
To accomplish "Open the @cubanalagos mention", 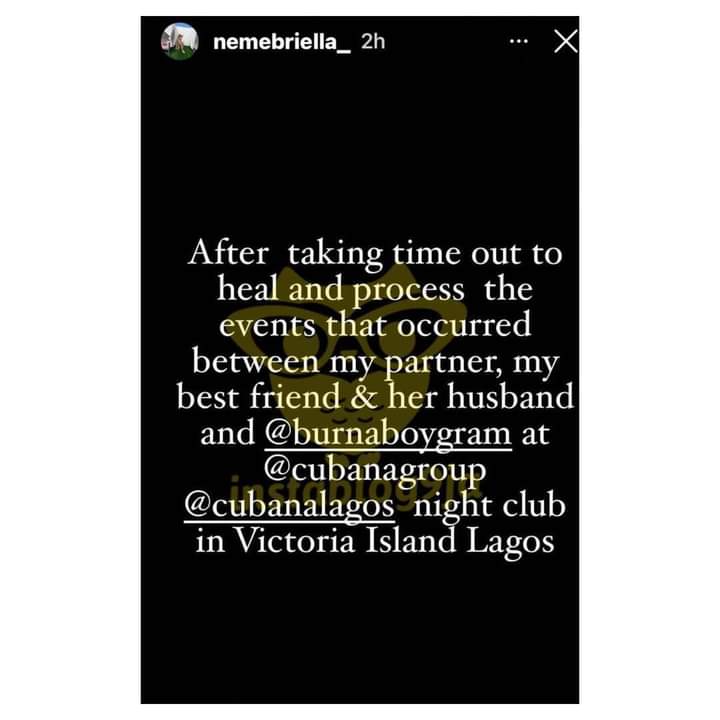I will (295, 506).
